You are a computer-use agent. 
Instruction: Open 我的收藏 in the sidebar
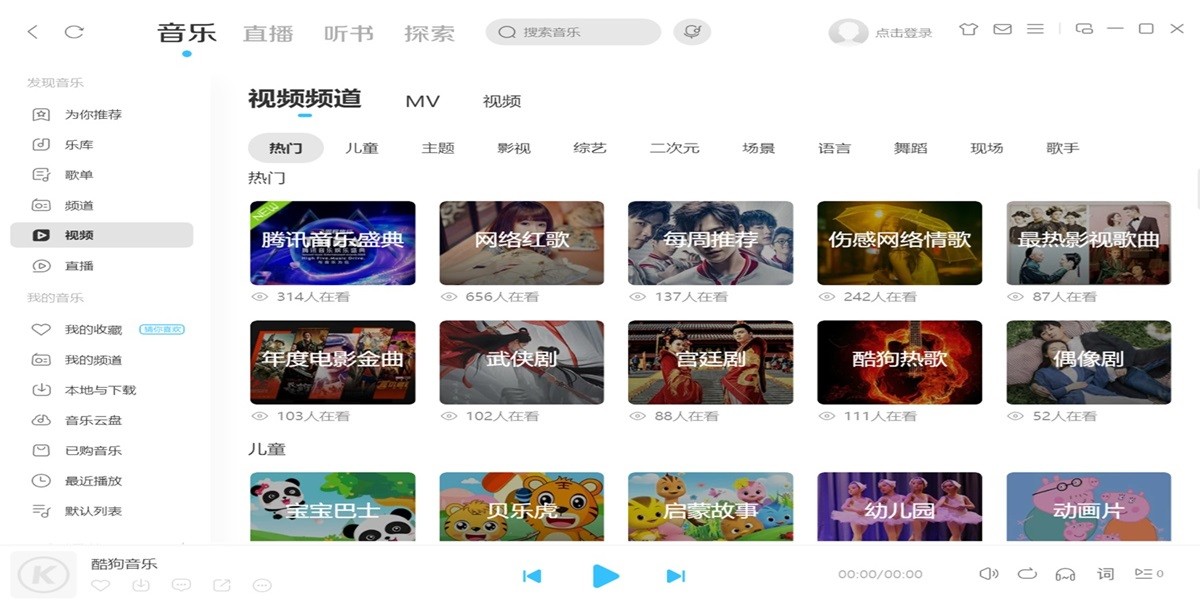point(93,330)
